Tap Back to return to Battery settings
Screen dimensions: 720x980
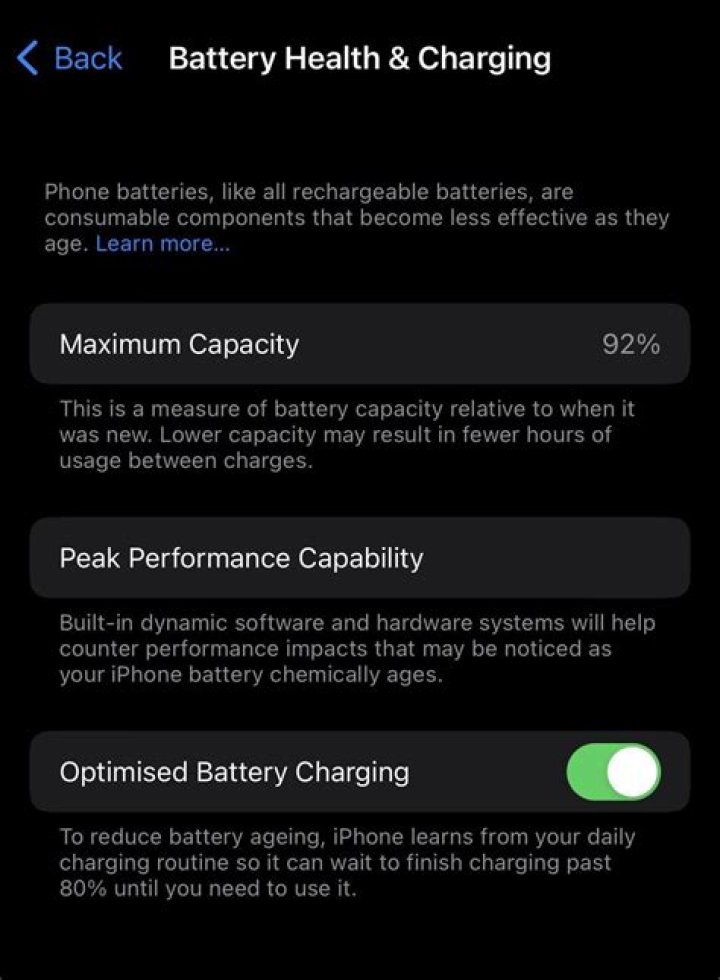70,58
